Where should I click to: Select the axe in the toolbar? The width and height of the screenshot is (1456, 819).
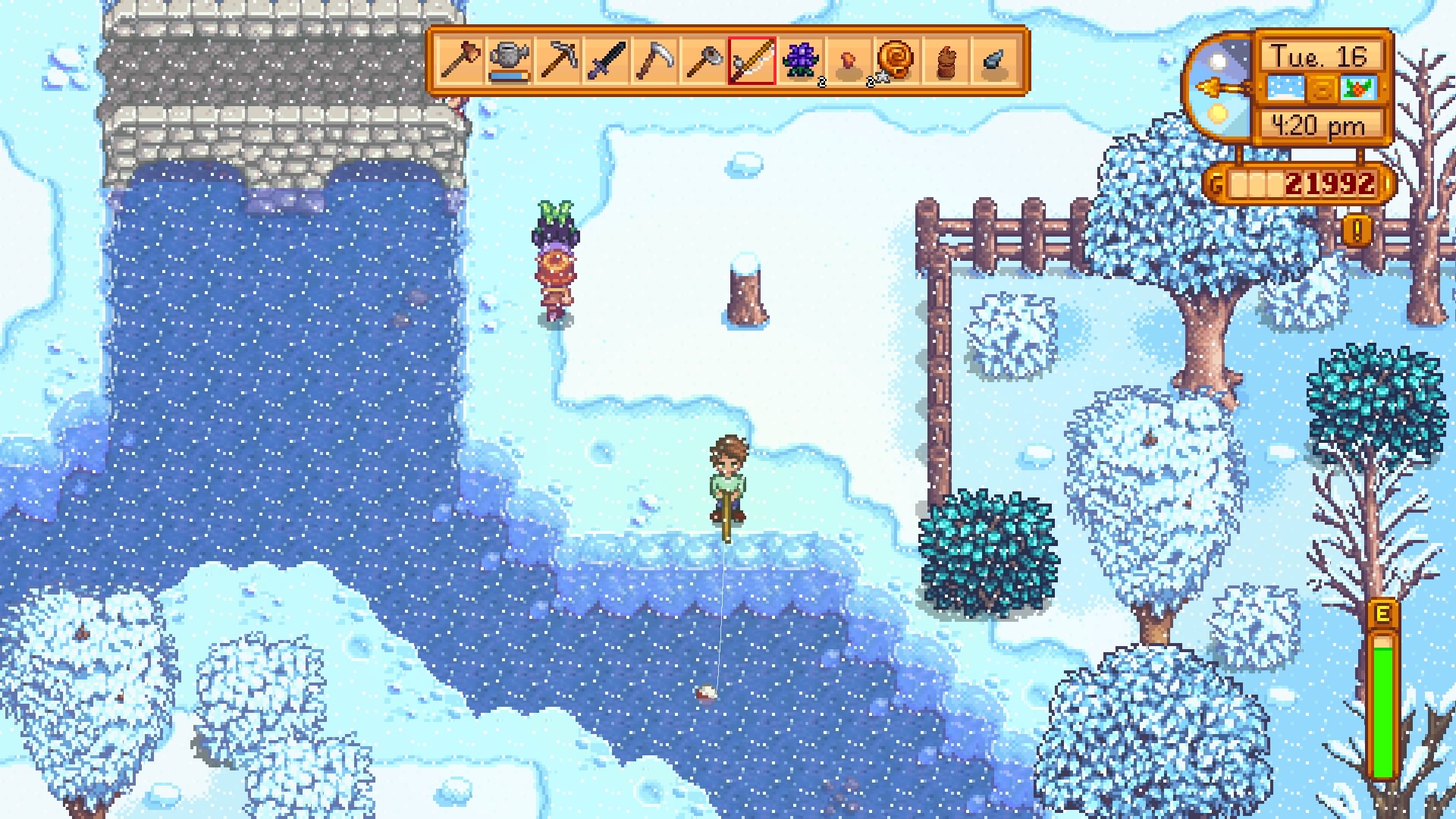[460, 61]
